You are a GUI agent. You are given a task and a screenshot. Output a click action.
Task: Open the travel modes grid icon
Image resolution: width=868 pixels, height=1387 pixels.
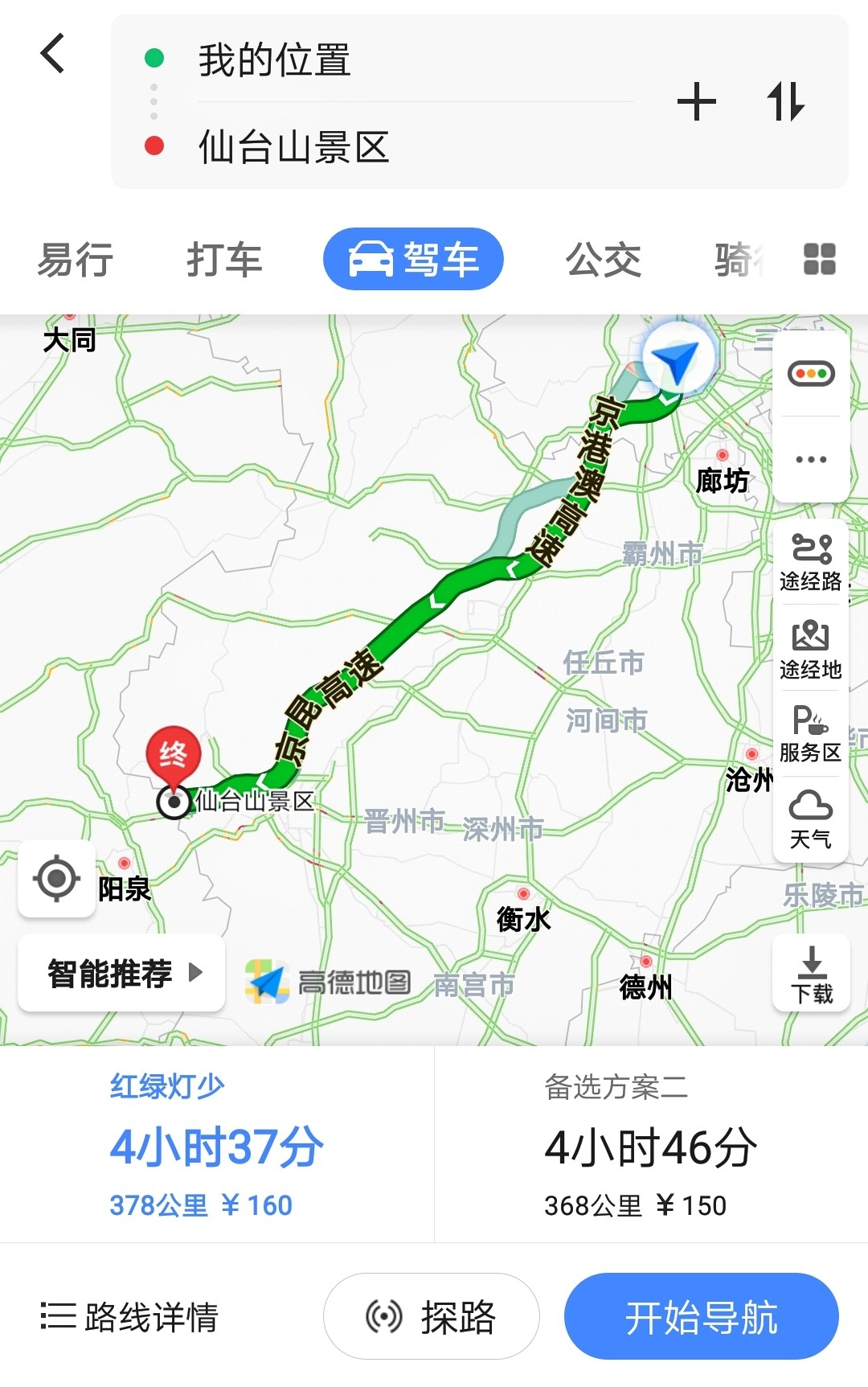(x=819, y=259)
